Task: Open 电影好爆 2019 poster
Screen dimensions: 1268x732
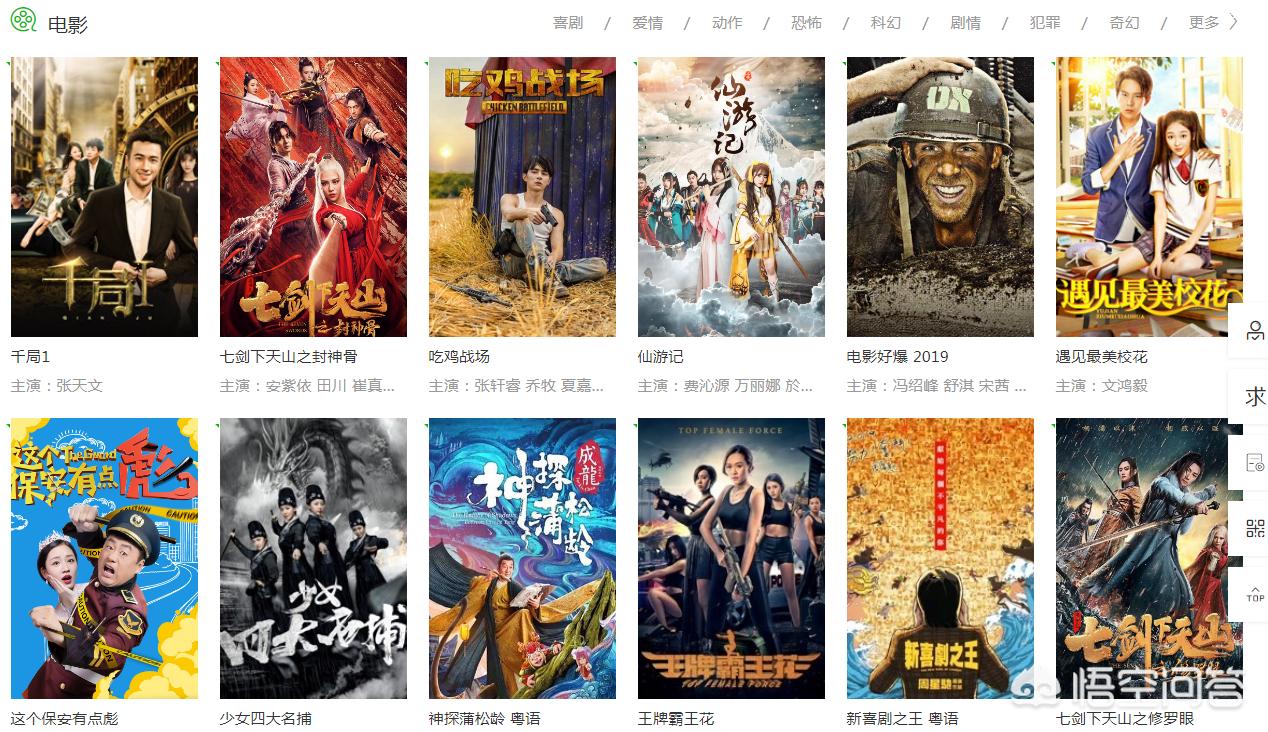Action: click(x=940, y=197)
